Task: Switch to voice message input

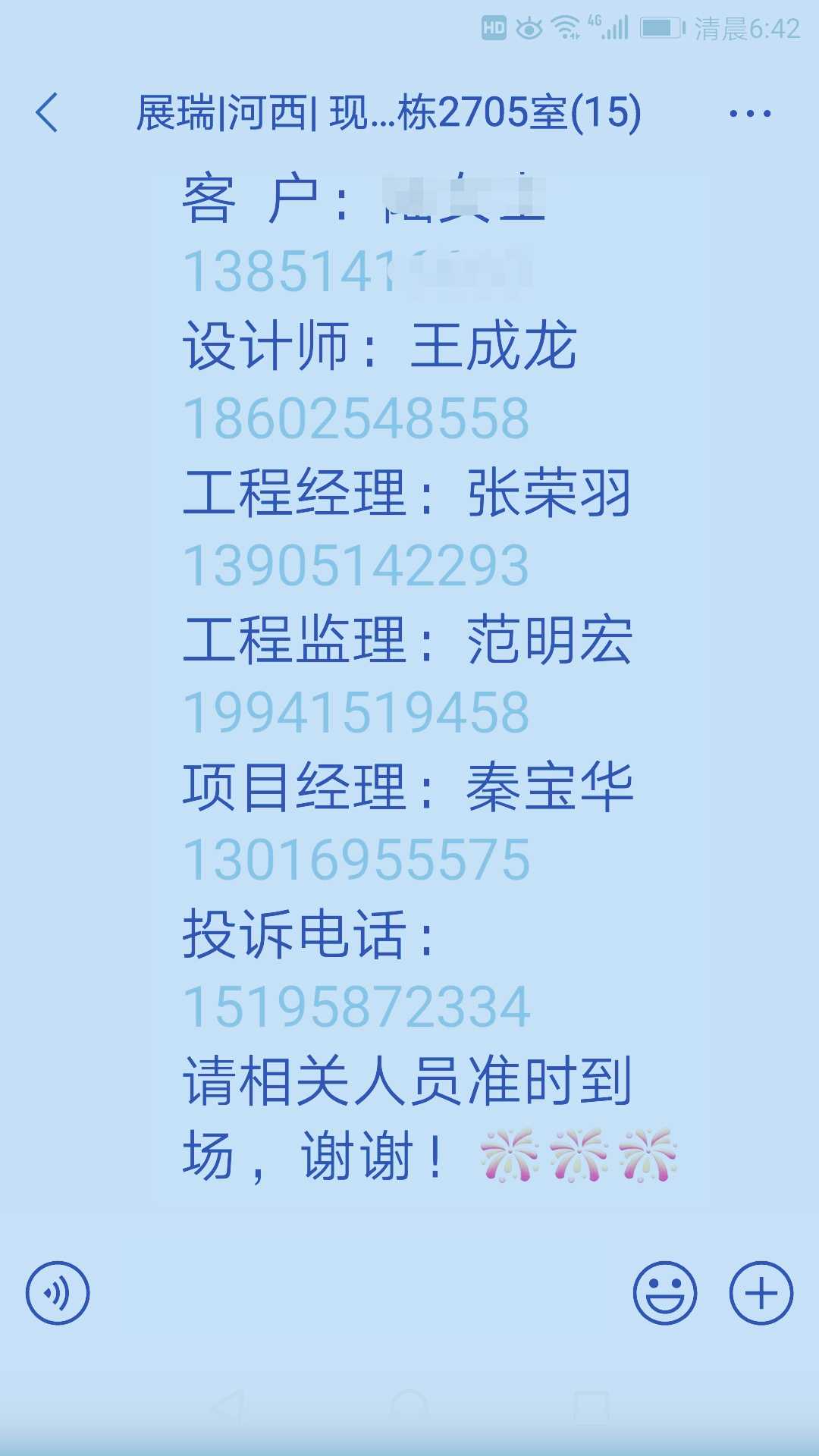Action: pyautogui.click(x=58, y=1293)
